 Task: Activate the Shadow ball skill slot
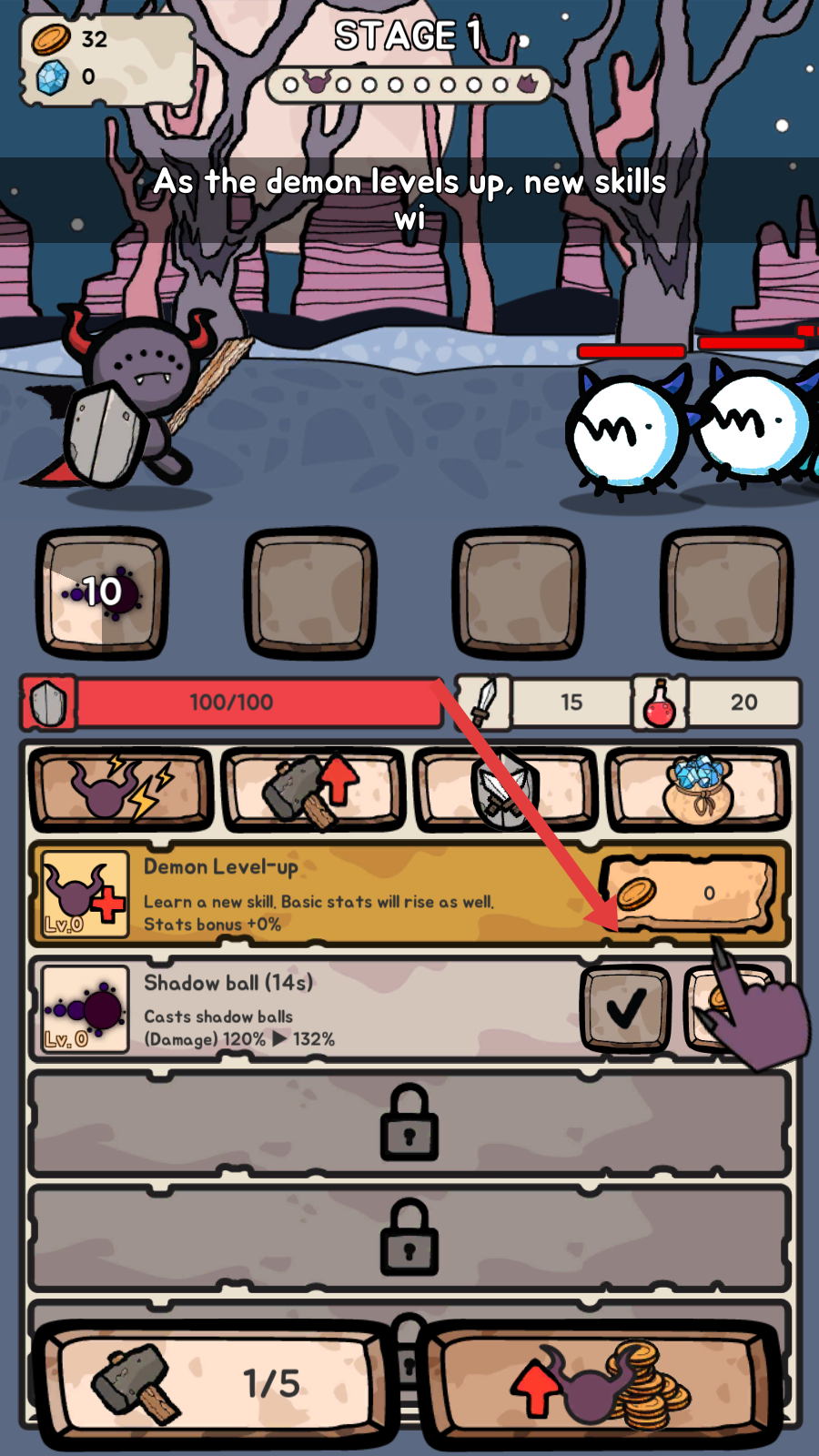tap(101, 593)
